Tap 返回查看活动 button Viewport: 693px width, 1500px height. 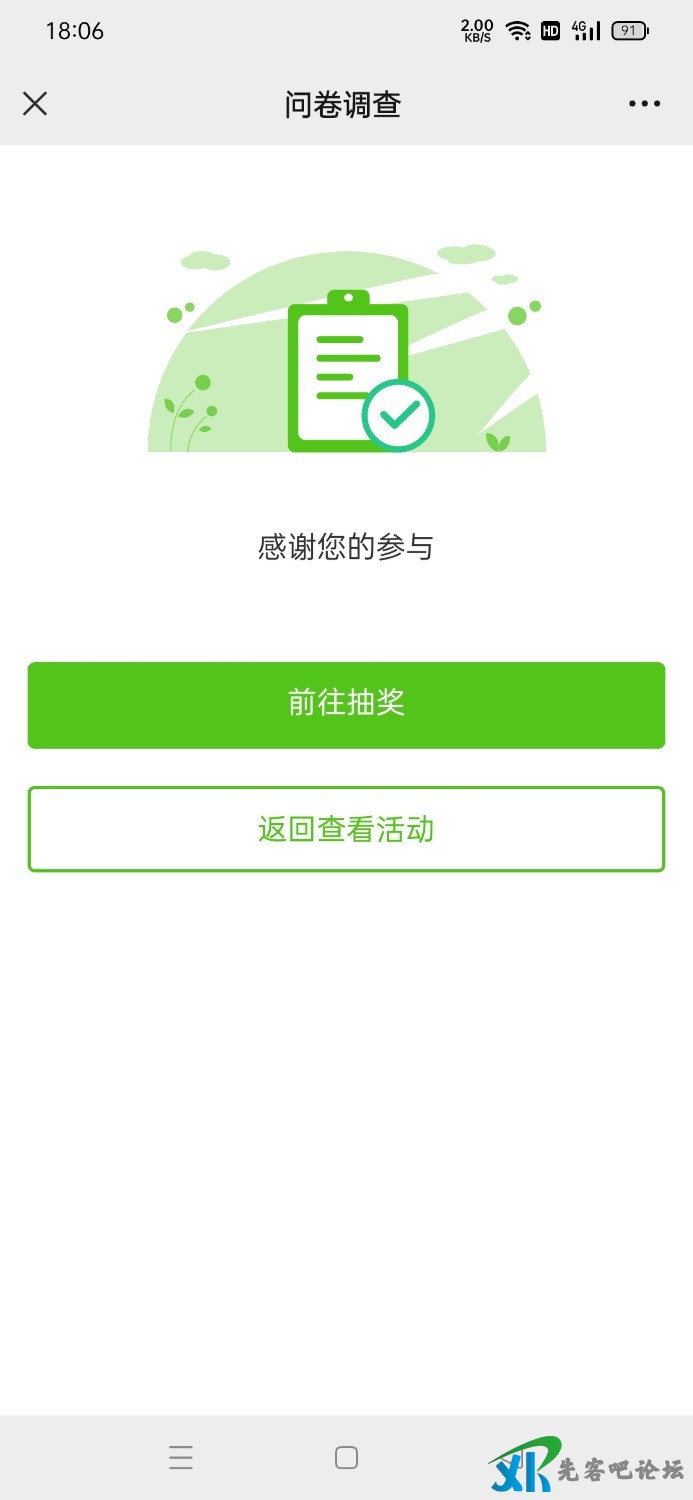click(x=346, y=829)
